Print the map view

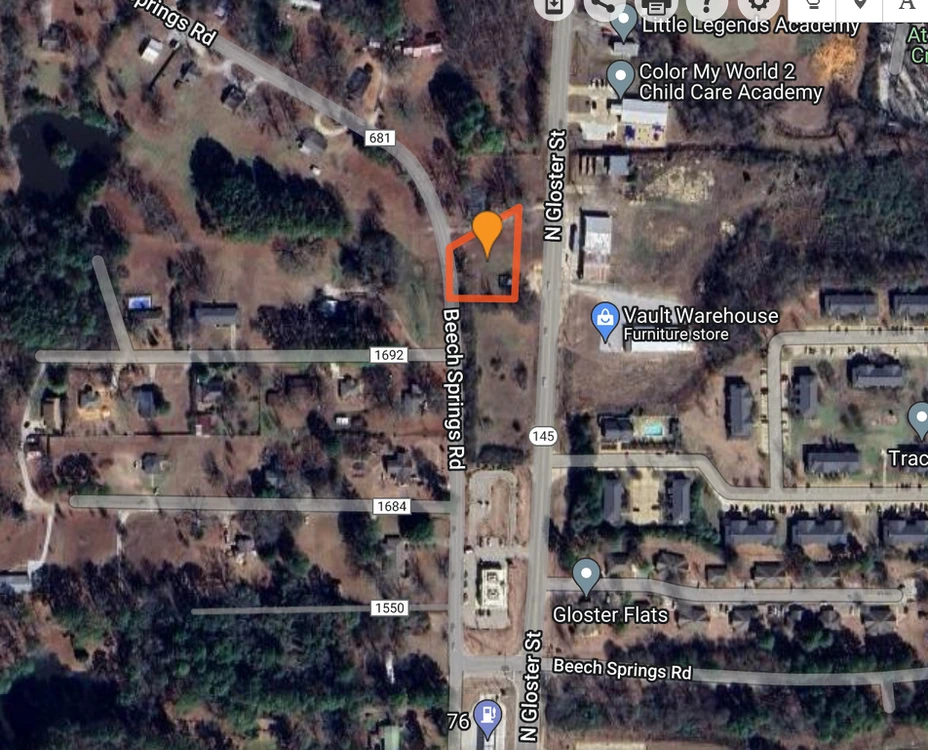[657, 5]
